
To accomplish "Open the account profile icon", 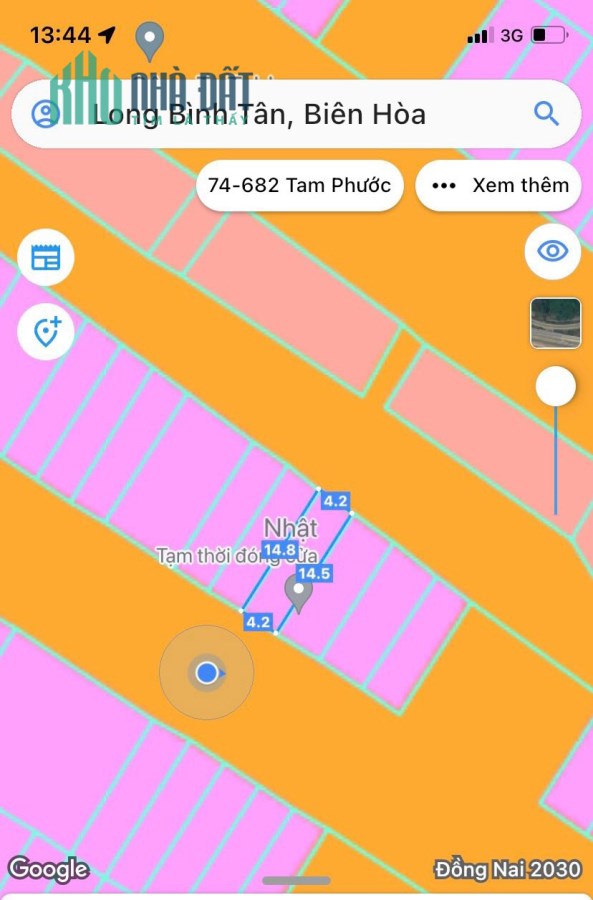I will coord(45,114).
